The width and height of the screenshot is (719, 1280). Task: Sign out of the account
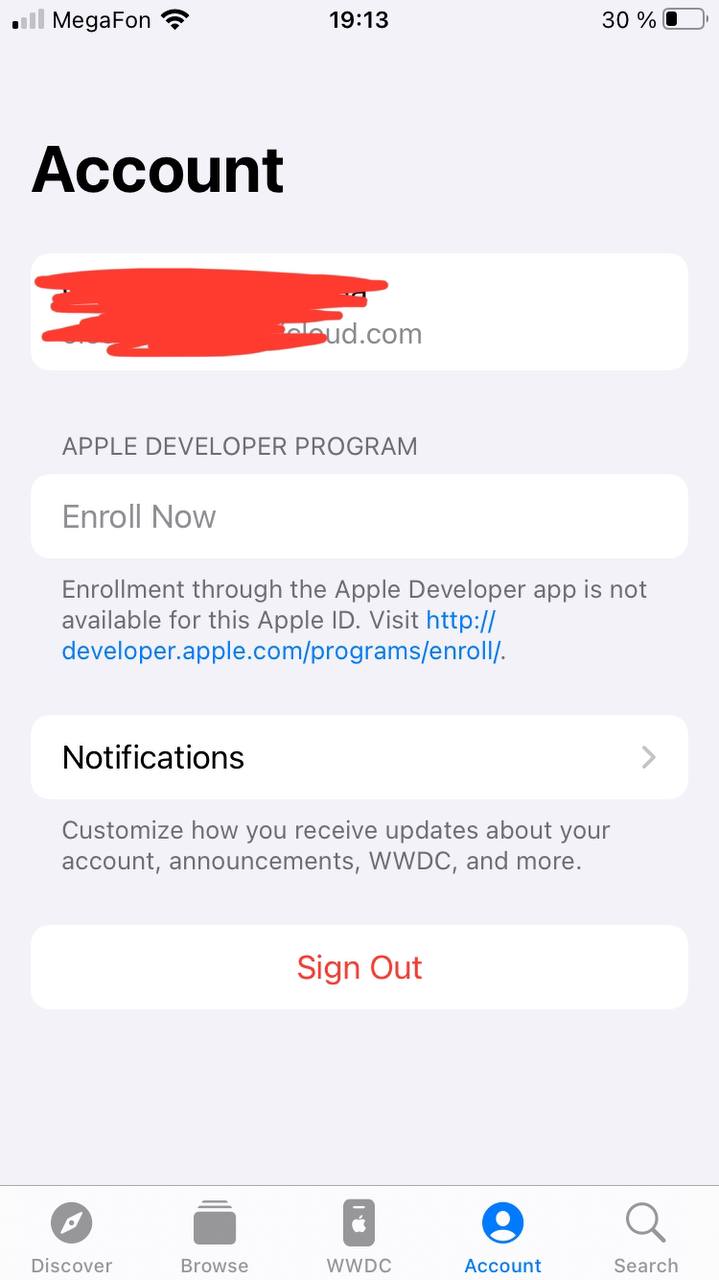click(x=359, y=967)
